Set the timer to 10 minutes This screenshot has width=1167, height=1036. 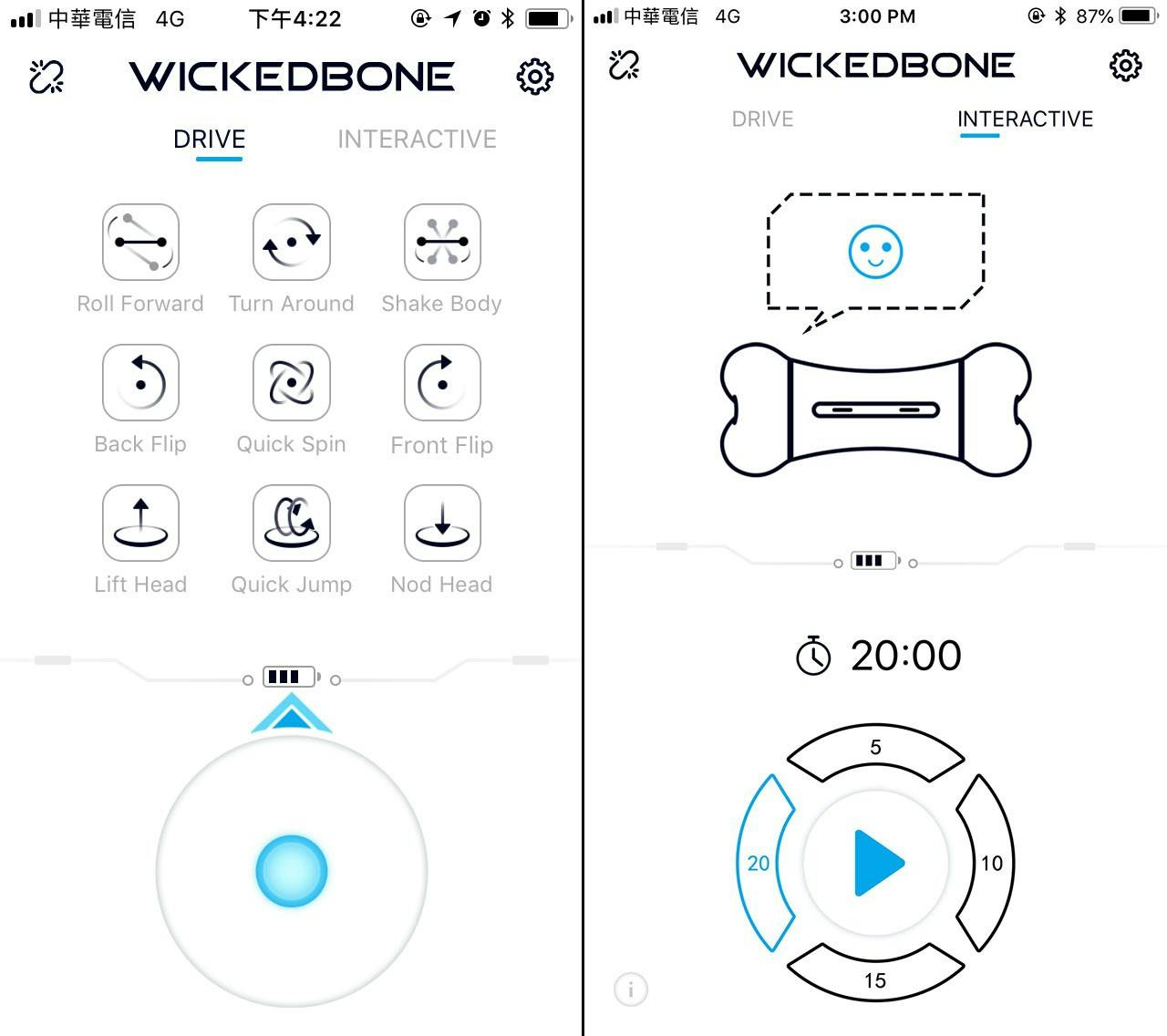[987, 863]
